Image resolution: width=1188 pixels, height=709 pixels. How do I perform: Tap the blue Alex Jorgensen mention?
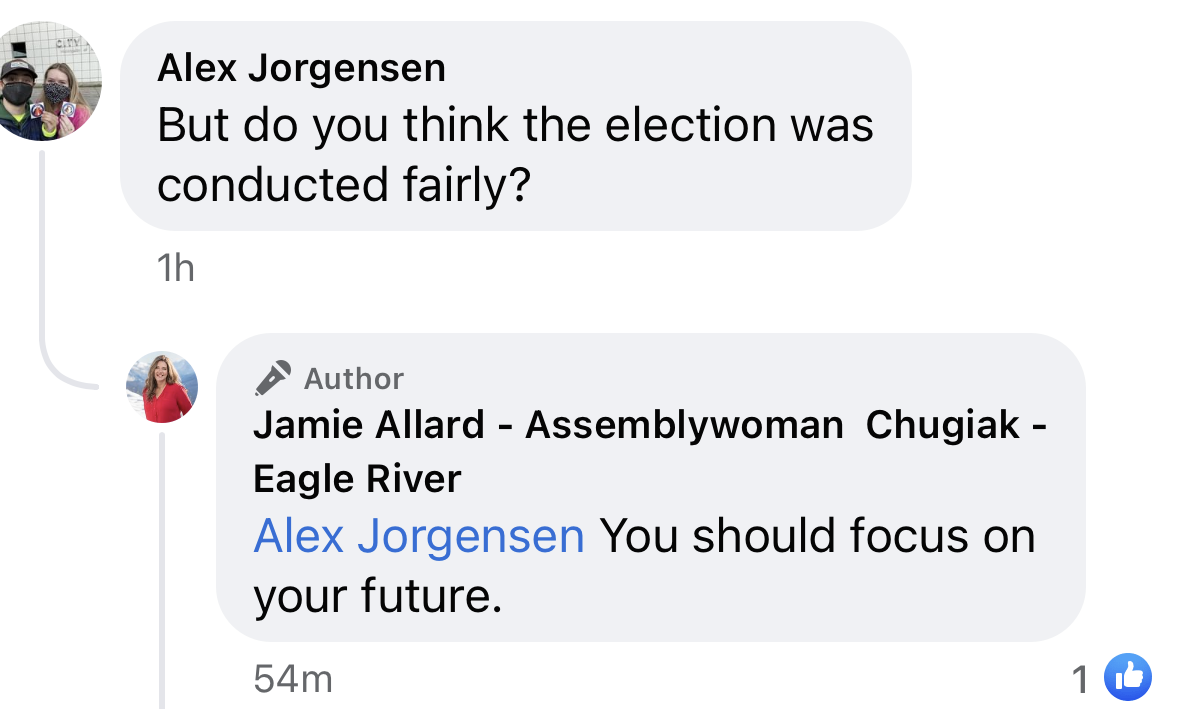418,536
